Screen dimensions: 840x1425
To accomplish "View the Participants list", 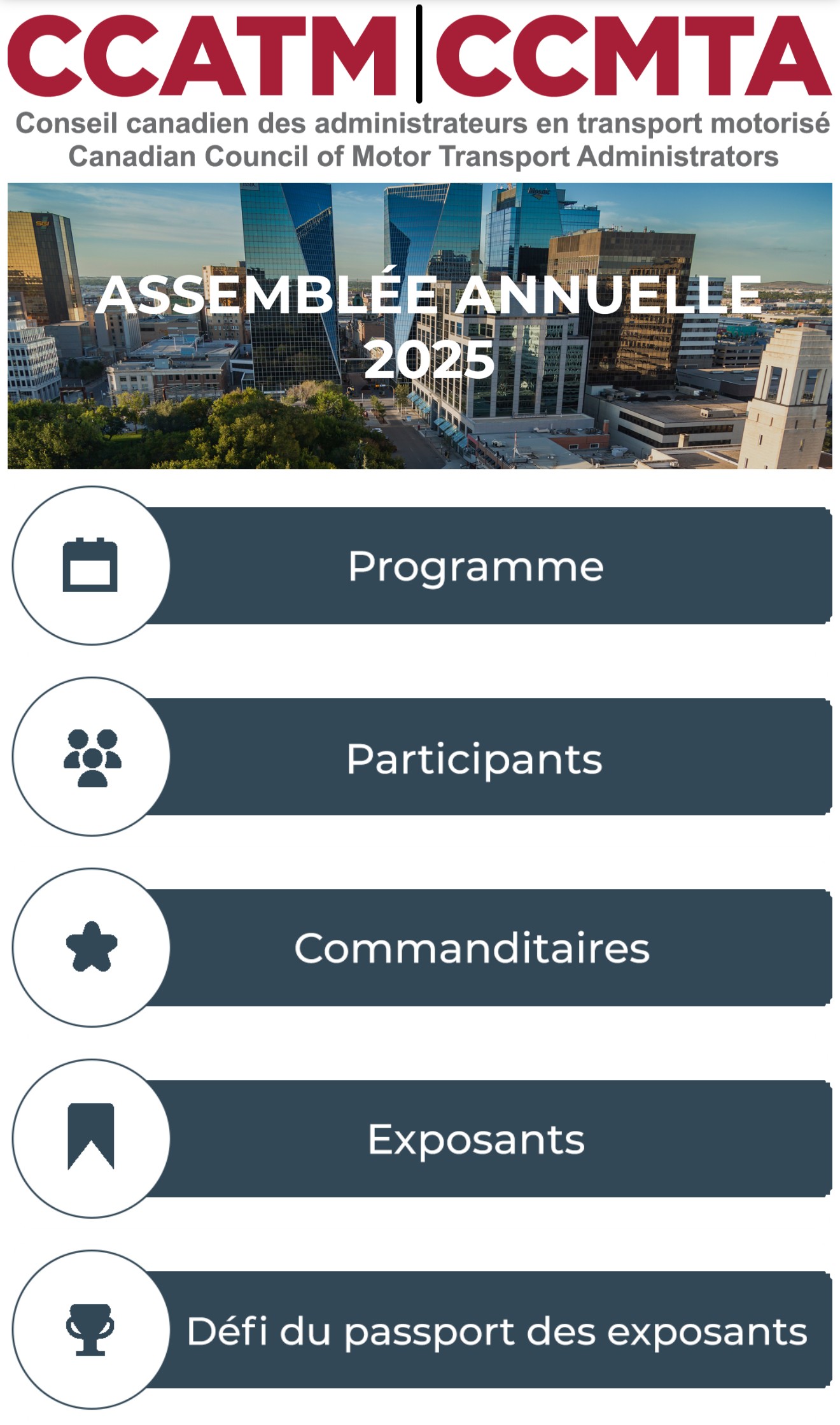I will click(x=423, y=756).
